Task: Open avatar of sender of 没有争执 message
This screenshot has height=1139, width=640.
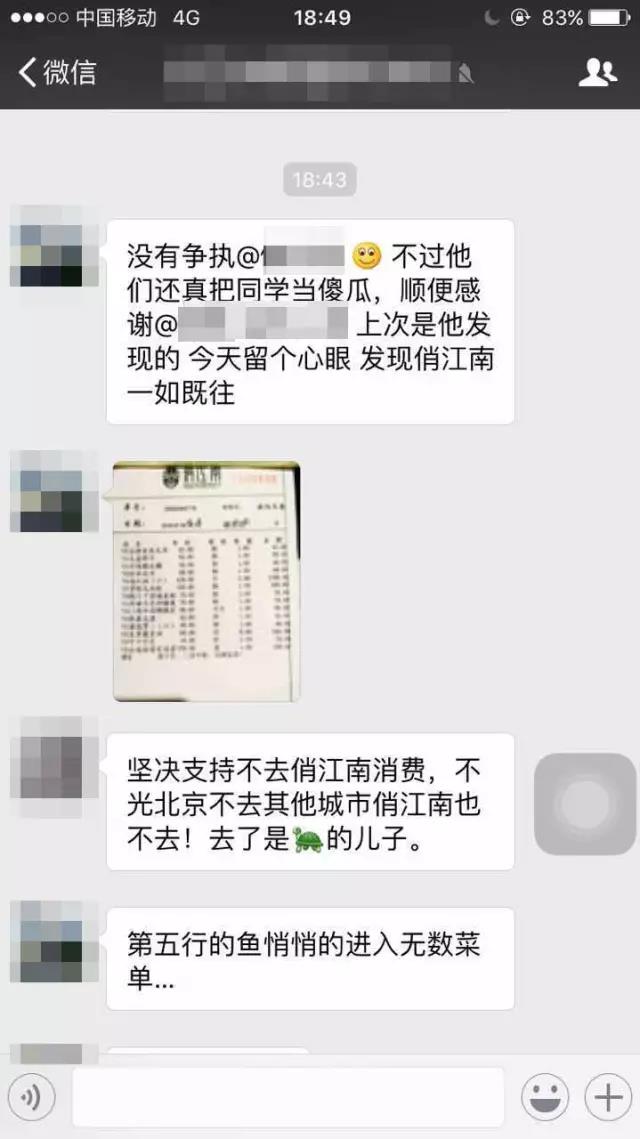Action: pos(54,248)
